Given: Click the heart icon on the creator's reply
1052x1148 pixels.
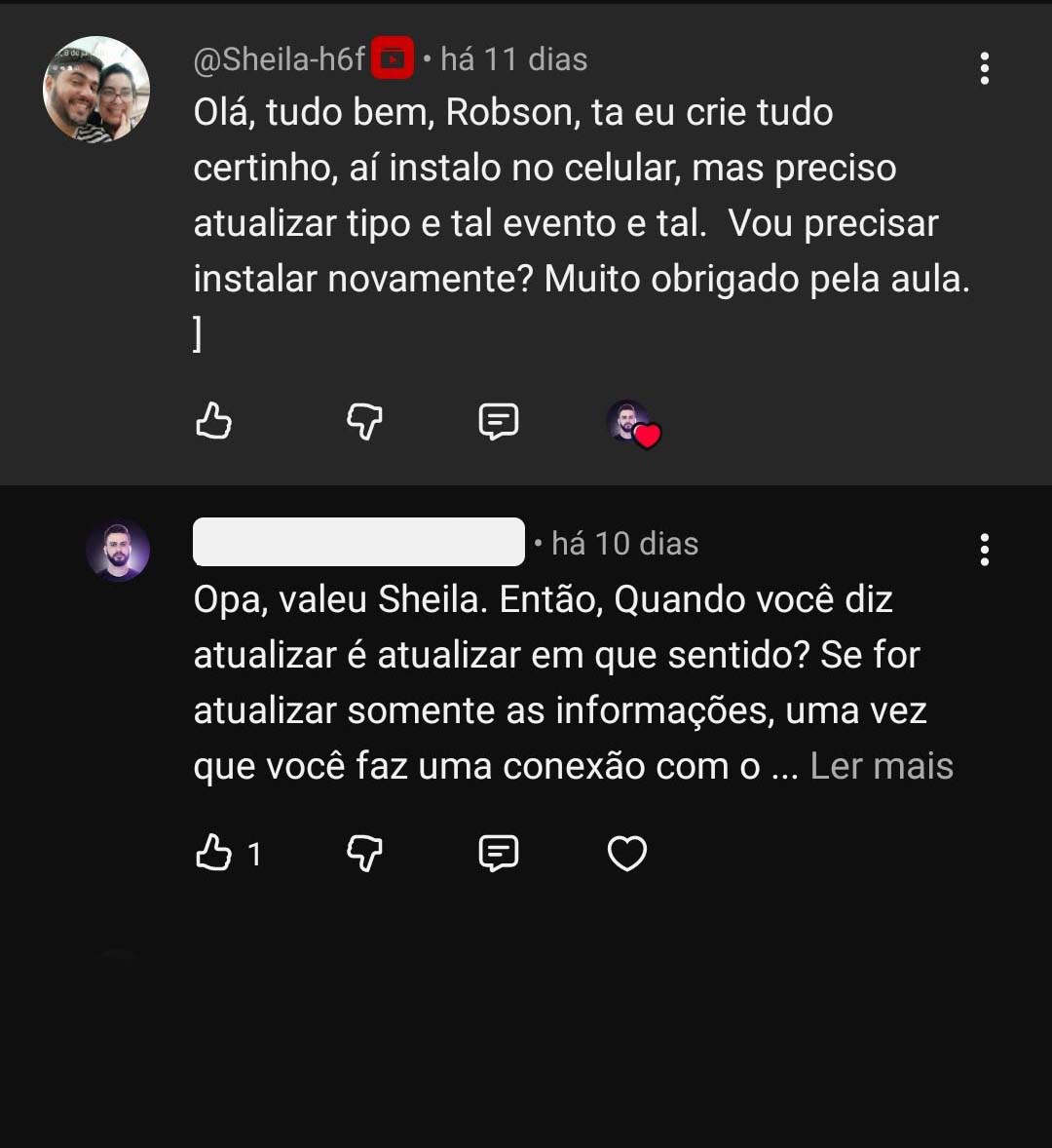Looking at the screenshot, I should coord(626,853).
